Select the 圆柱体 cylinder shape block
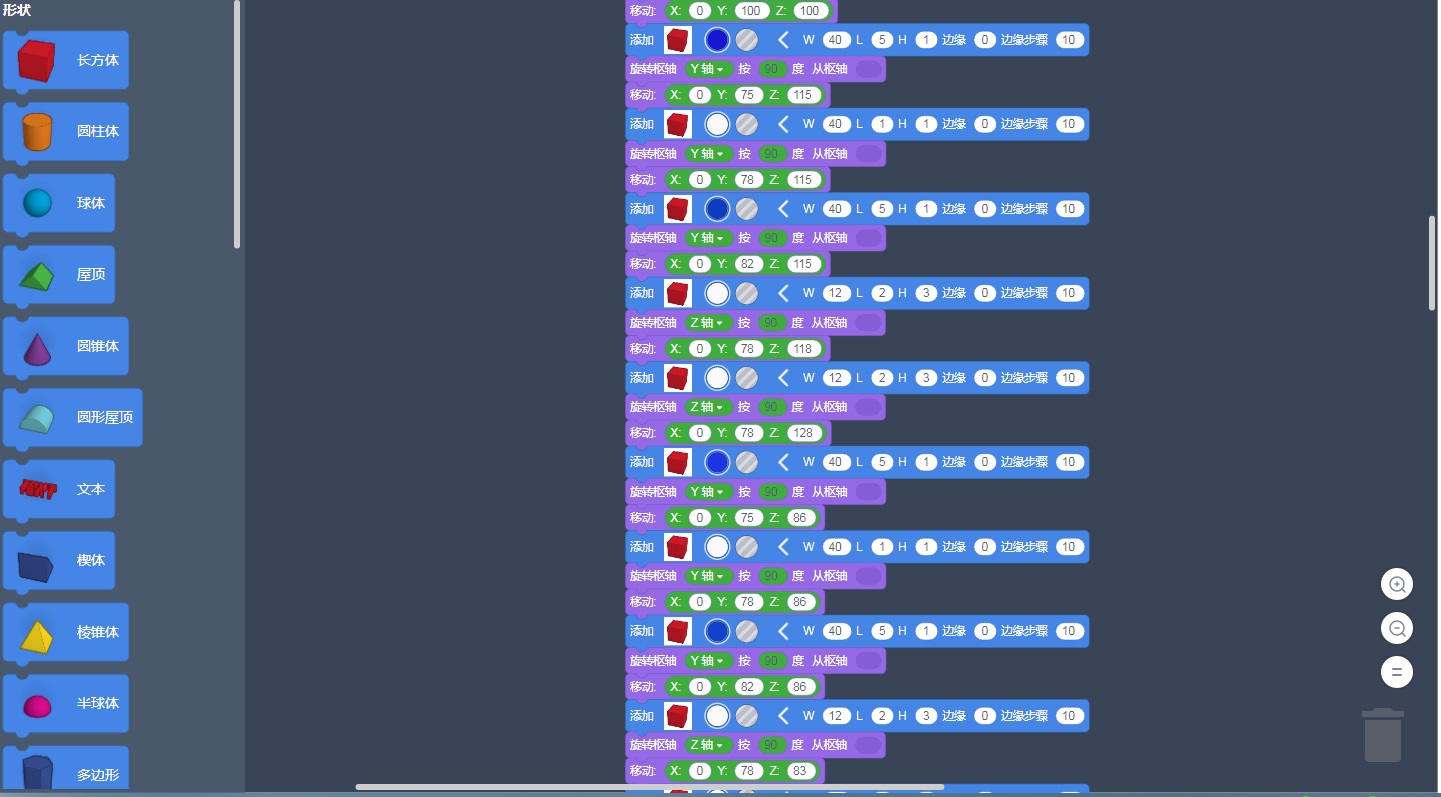Screen dimensions: 1441x797 [66, 132]
